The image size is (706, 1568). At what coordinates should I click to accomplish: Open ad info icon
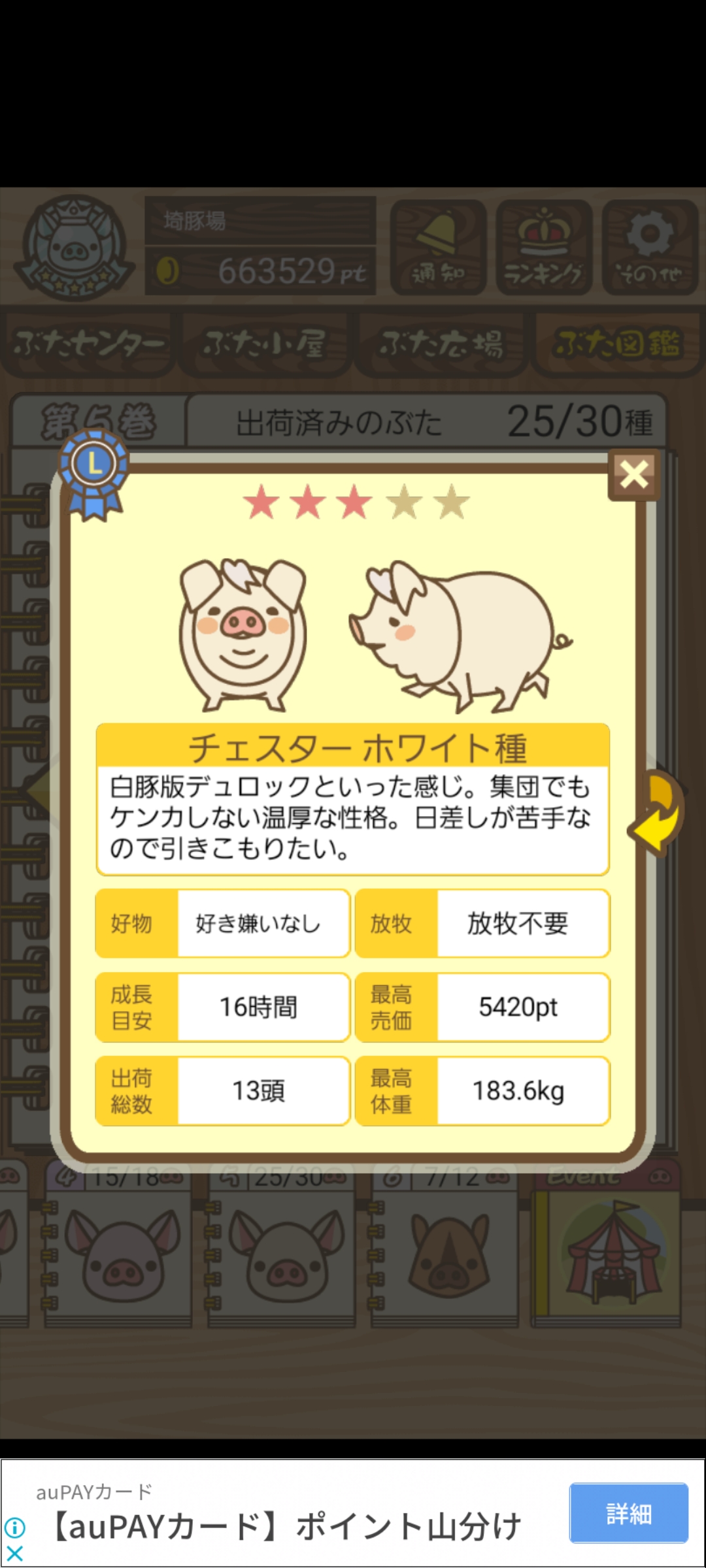14,1527
